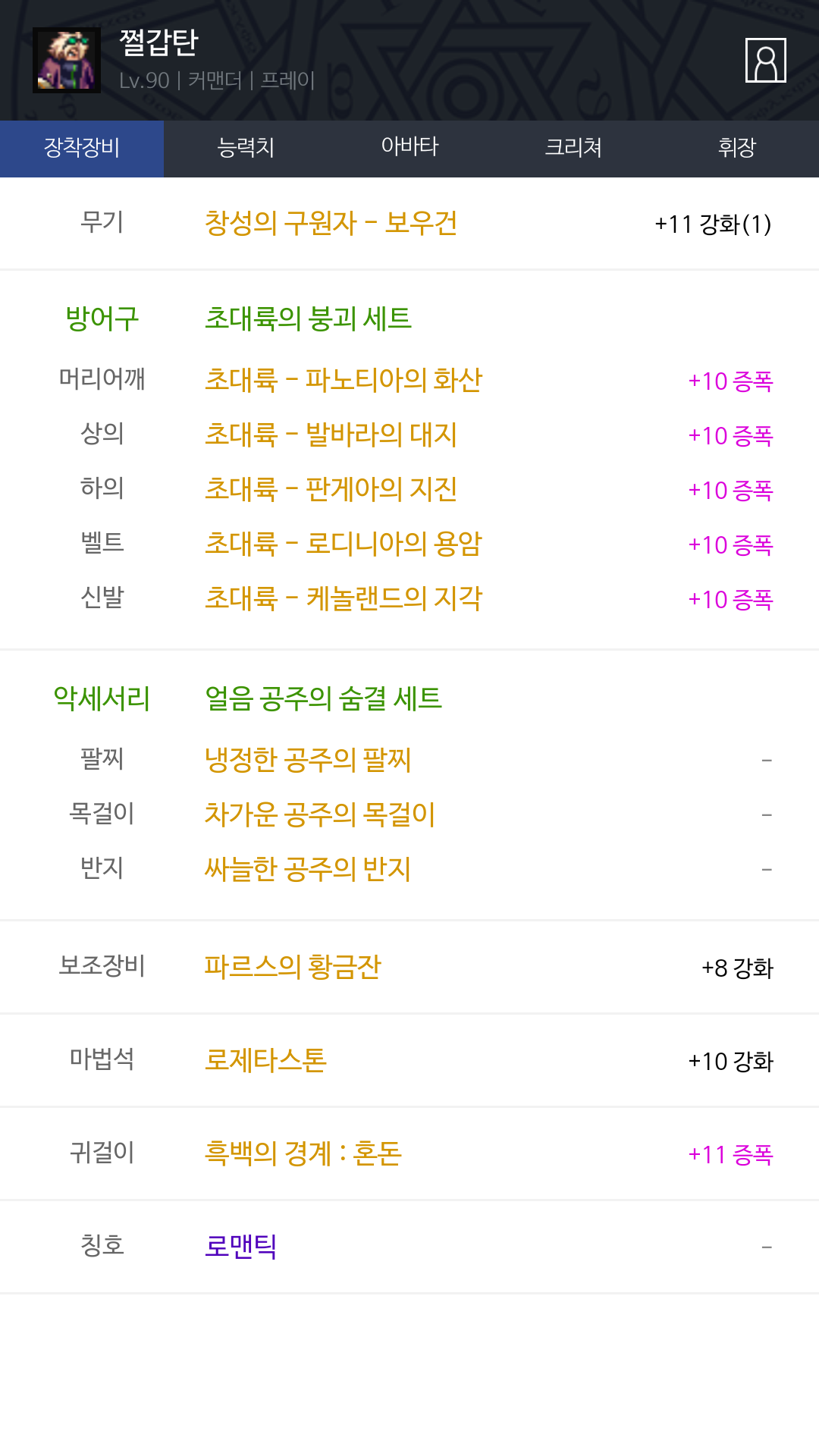Select the 장착장비 tab

(x=82, y=148)
